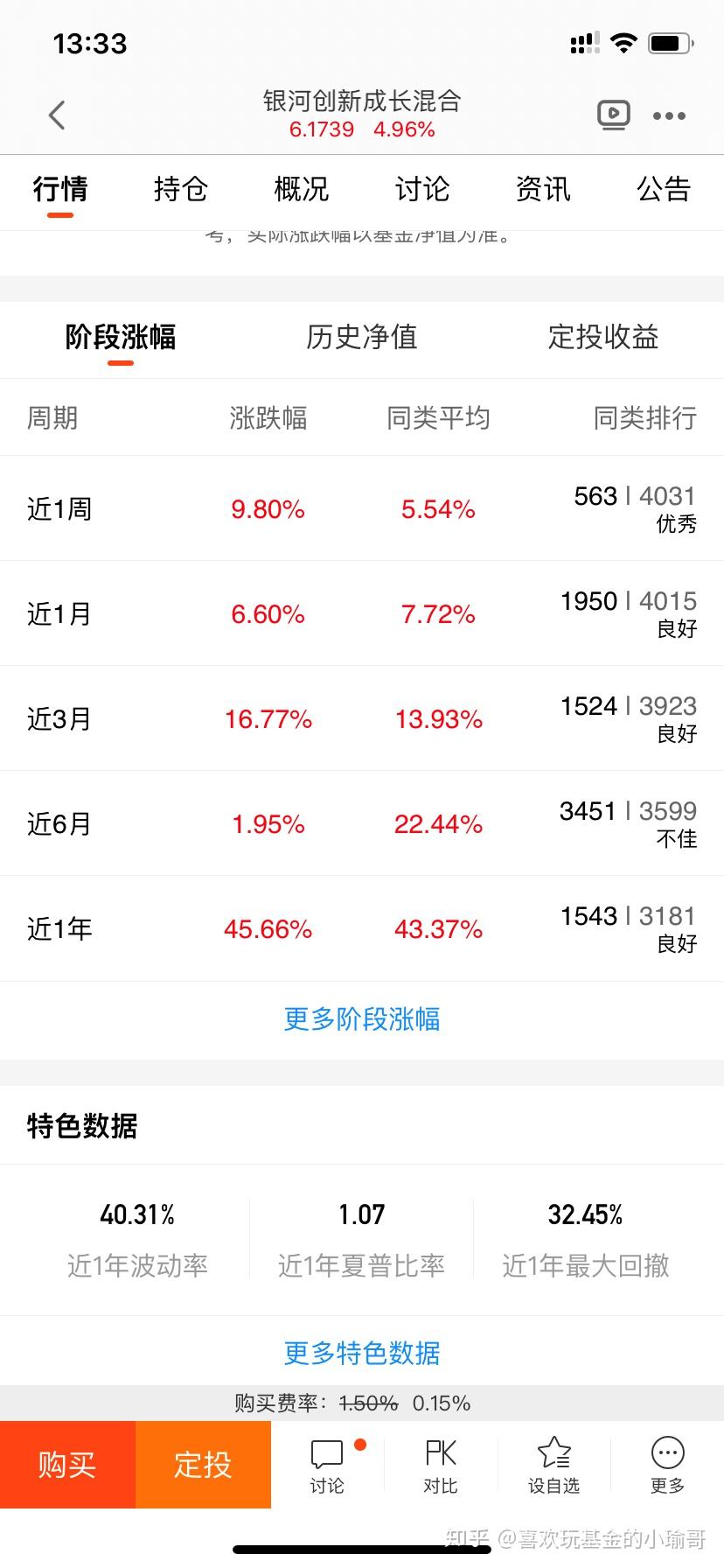
Task: Tap the 购买 button
Action: [x=67, y=1465]
